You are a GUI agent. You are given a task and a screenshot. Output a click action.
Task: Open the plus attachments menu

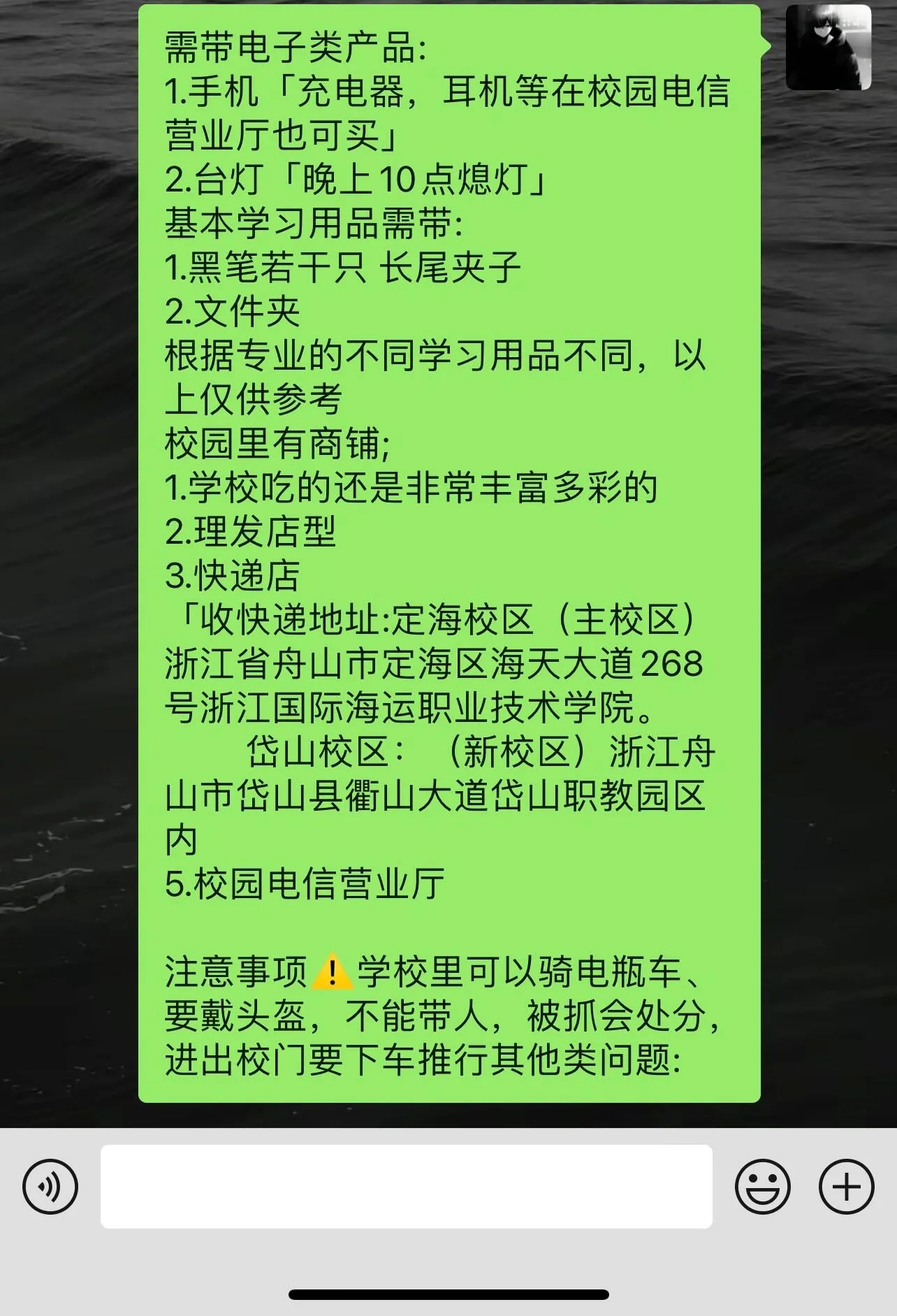[846, 1186]
